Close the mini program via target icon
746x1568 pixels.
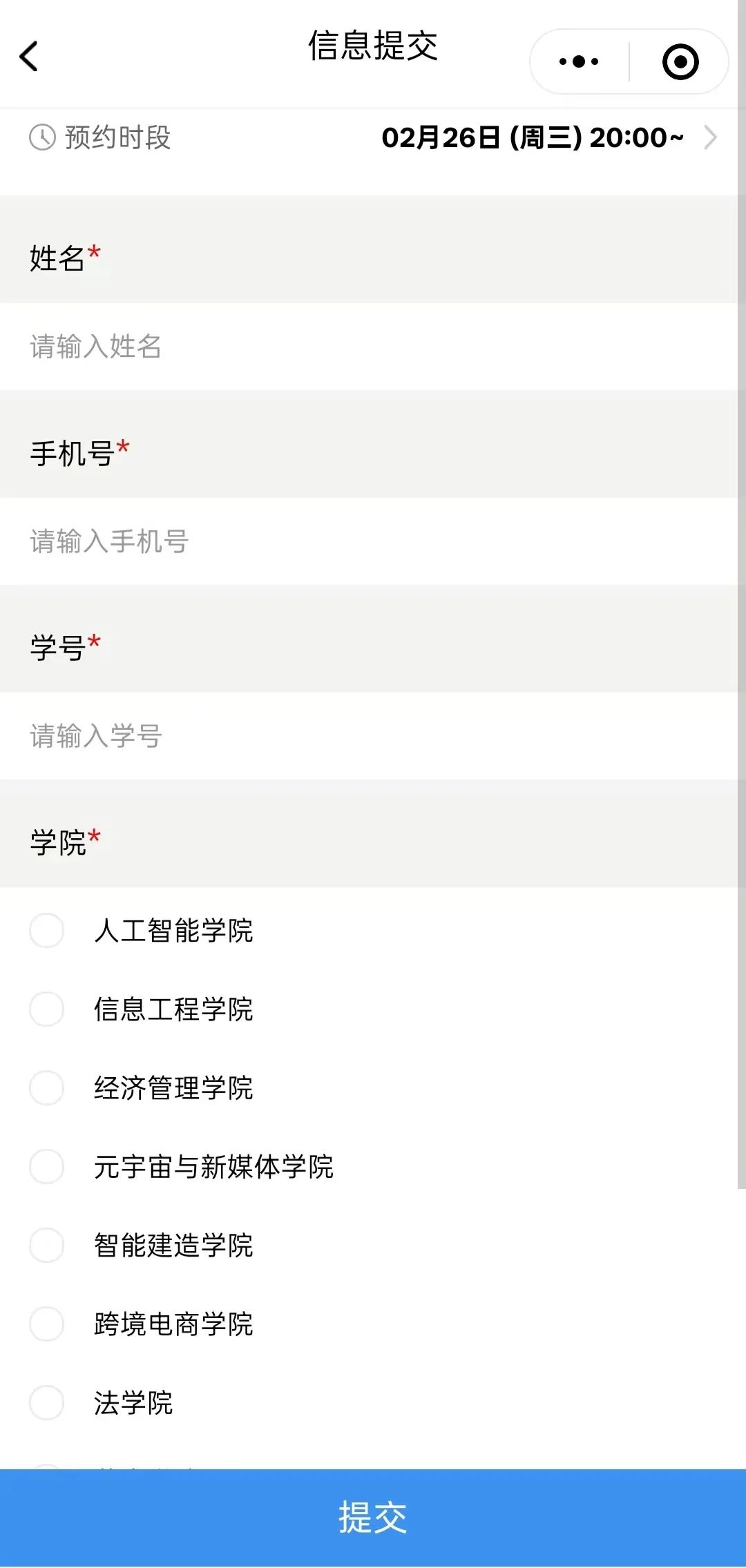[x=680, y=61]
